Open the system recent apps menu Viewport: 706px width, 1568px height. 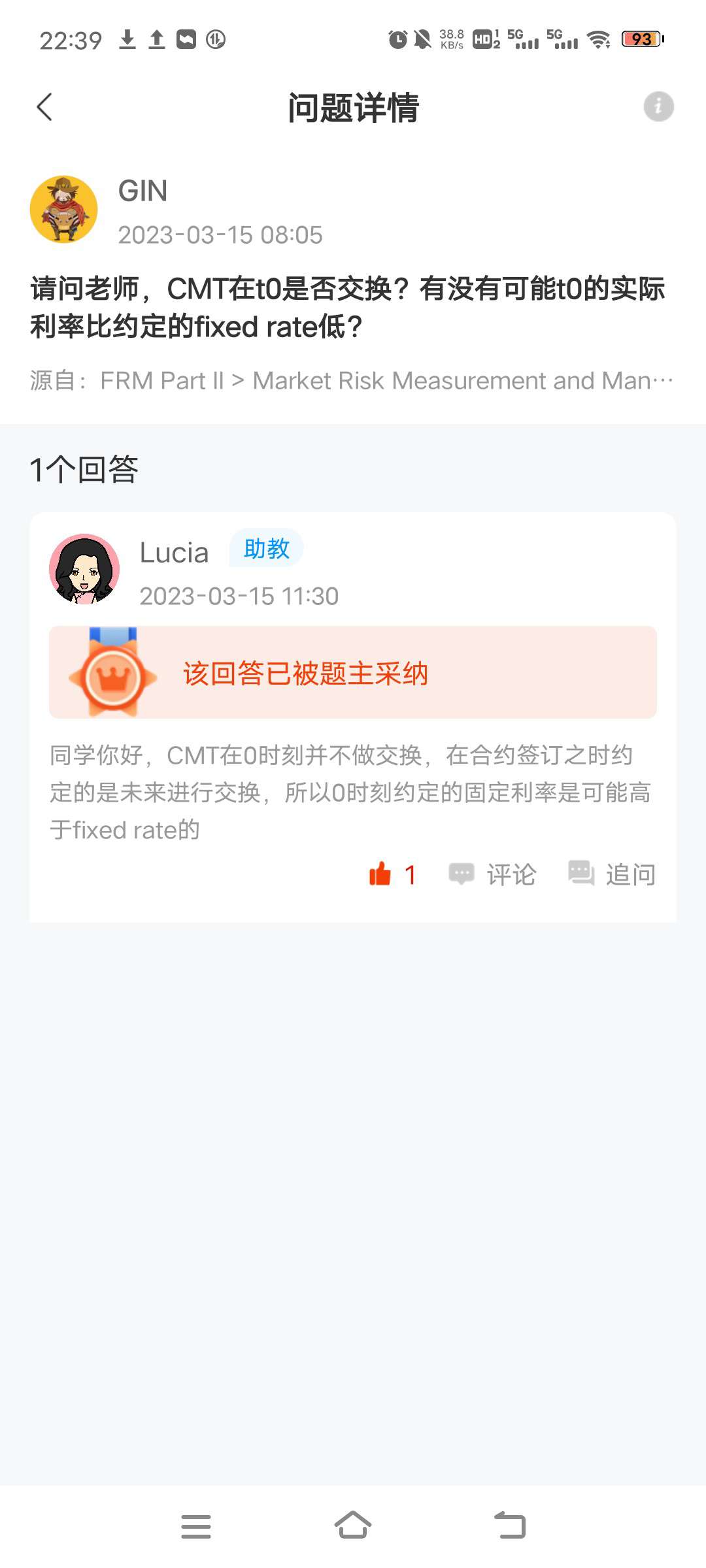click(x=195, y=1526)
